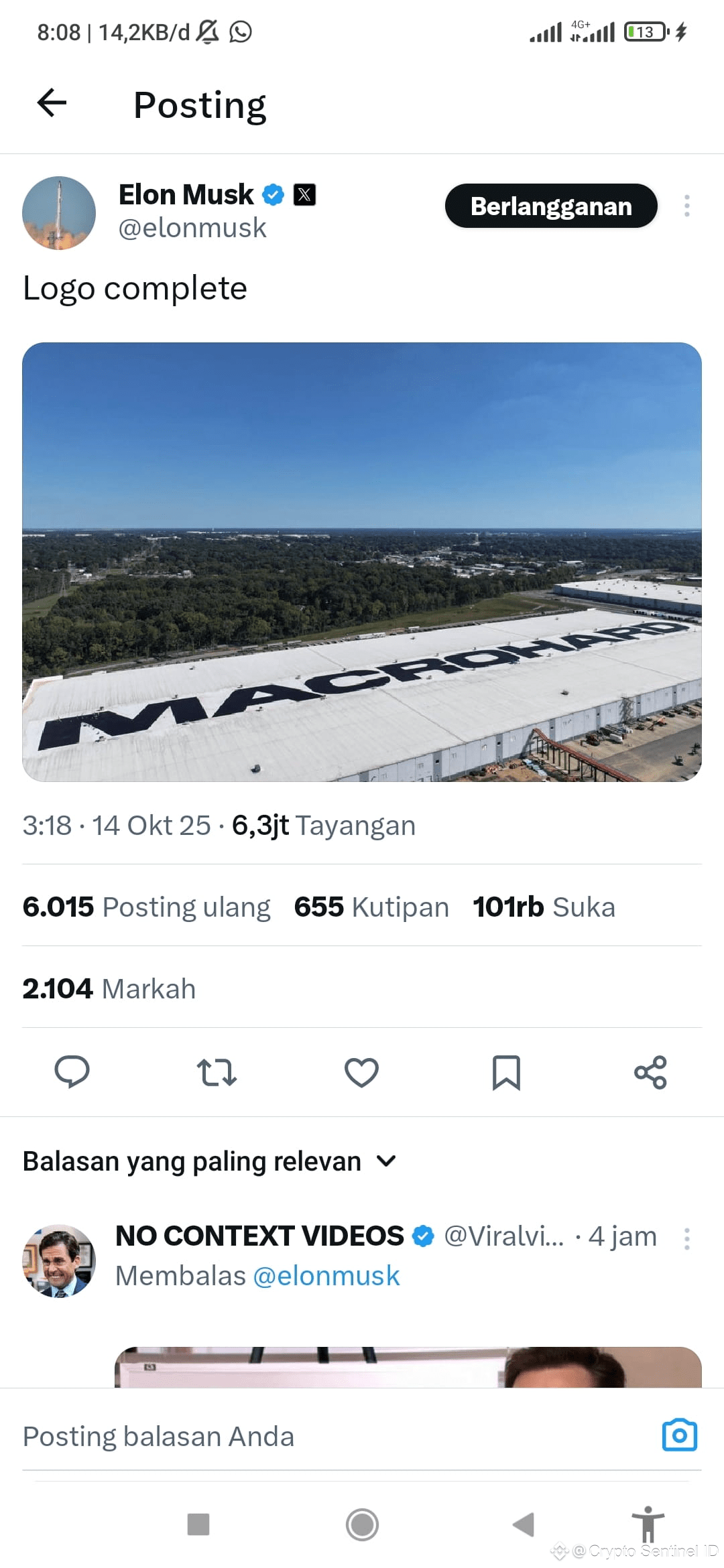Viewport: 724px width, 1568px height.
Task: Tap the Berlangganan subscribe button
Action: pos(550,206)
